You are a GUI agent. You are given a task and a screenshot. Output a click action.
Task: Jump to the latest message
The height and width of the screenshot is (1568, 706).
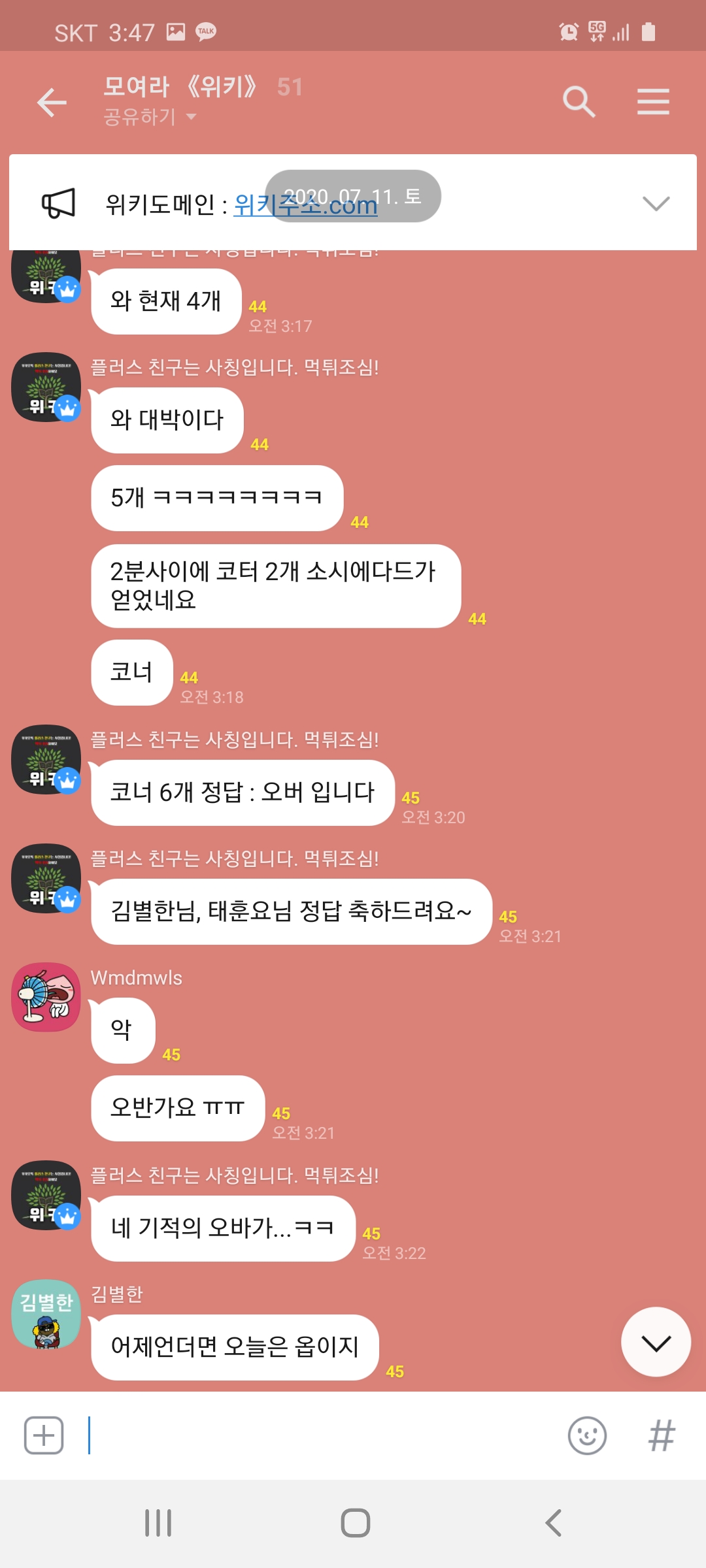[656, 1343]
